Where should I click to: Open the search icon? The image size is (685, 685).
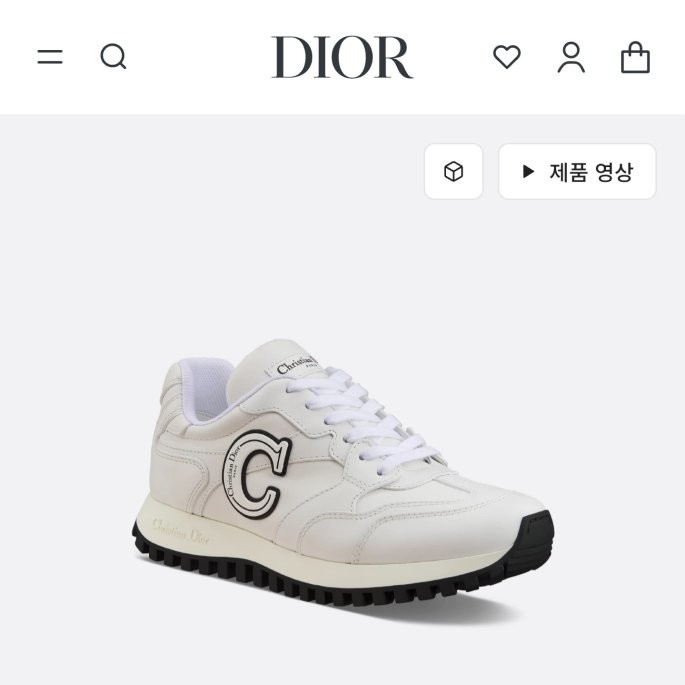click(x=114, y=57)
